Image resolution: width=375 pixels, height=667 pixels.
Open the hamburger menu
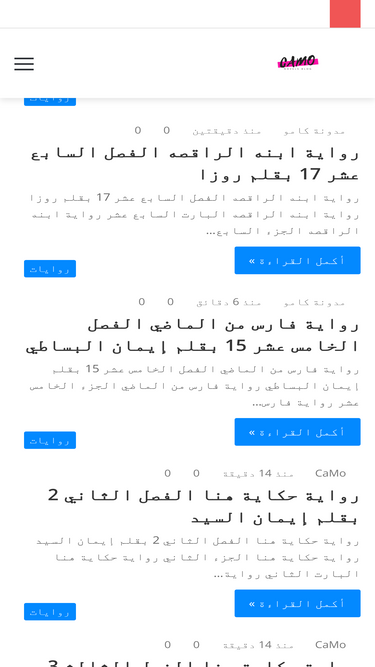tap(24, 64)
